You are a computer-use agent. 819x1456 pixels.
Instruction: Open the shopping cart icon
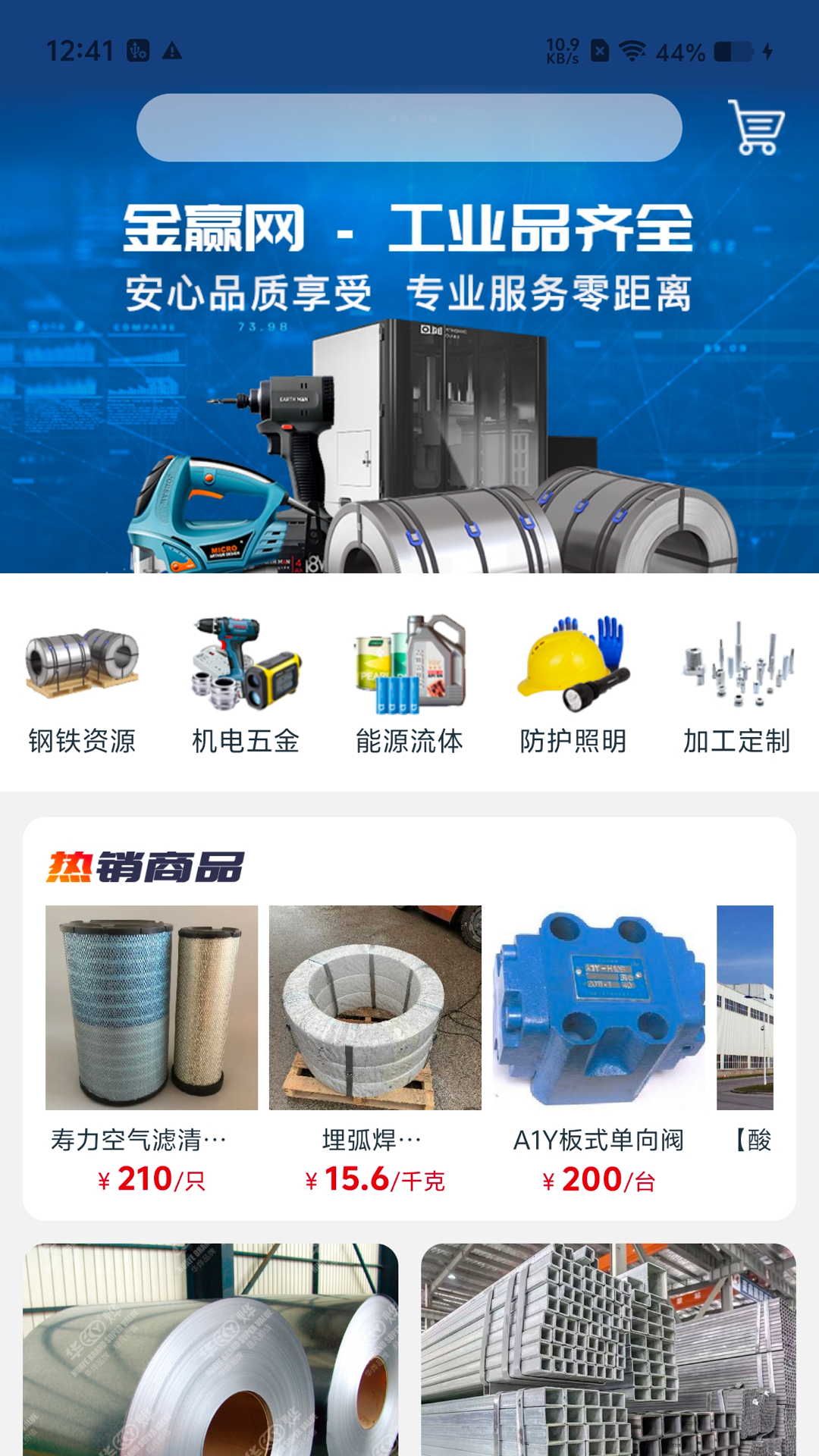point(756,127)
